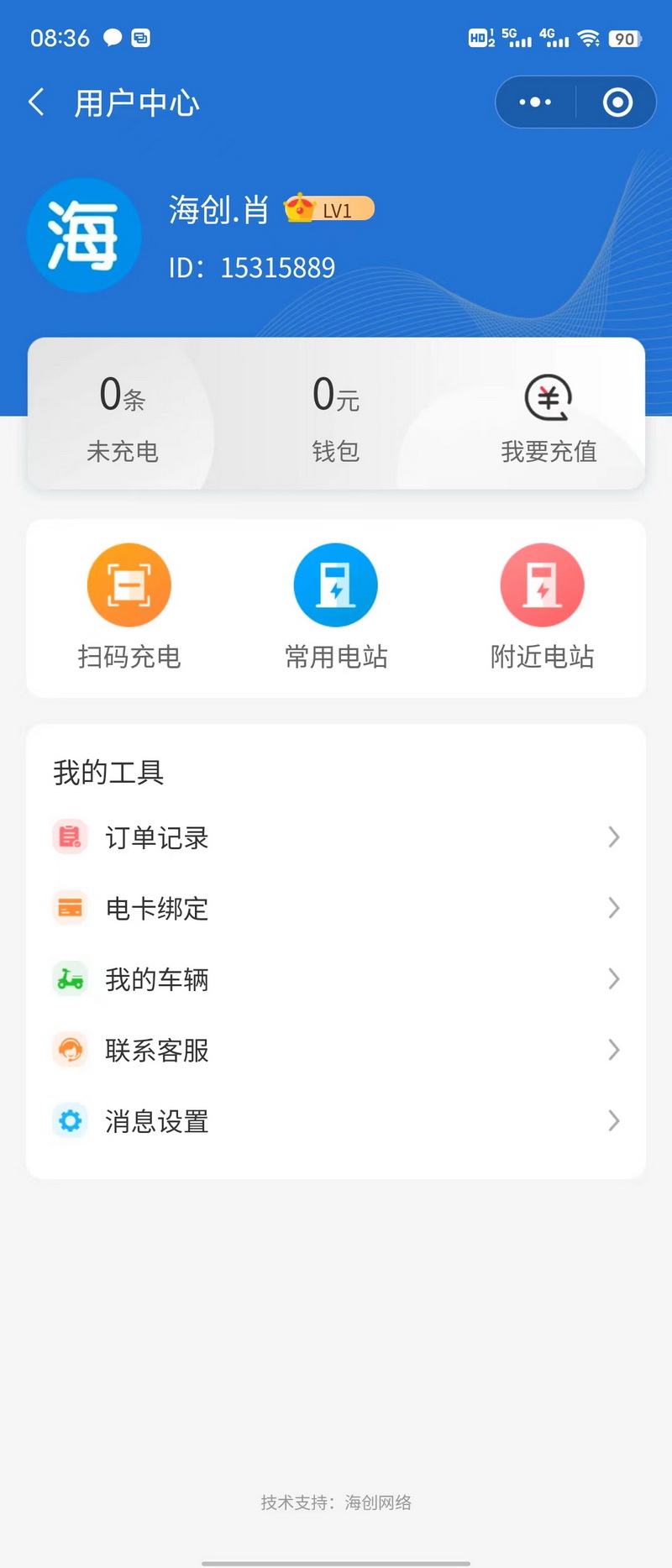Close the mini program with the circle icon

click(x=617, y=102)
